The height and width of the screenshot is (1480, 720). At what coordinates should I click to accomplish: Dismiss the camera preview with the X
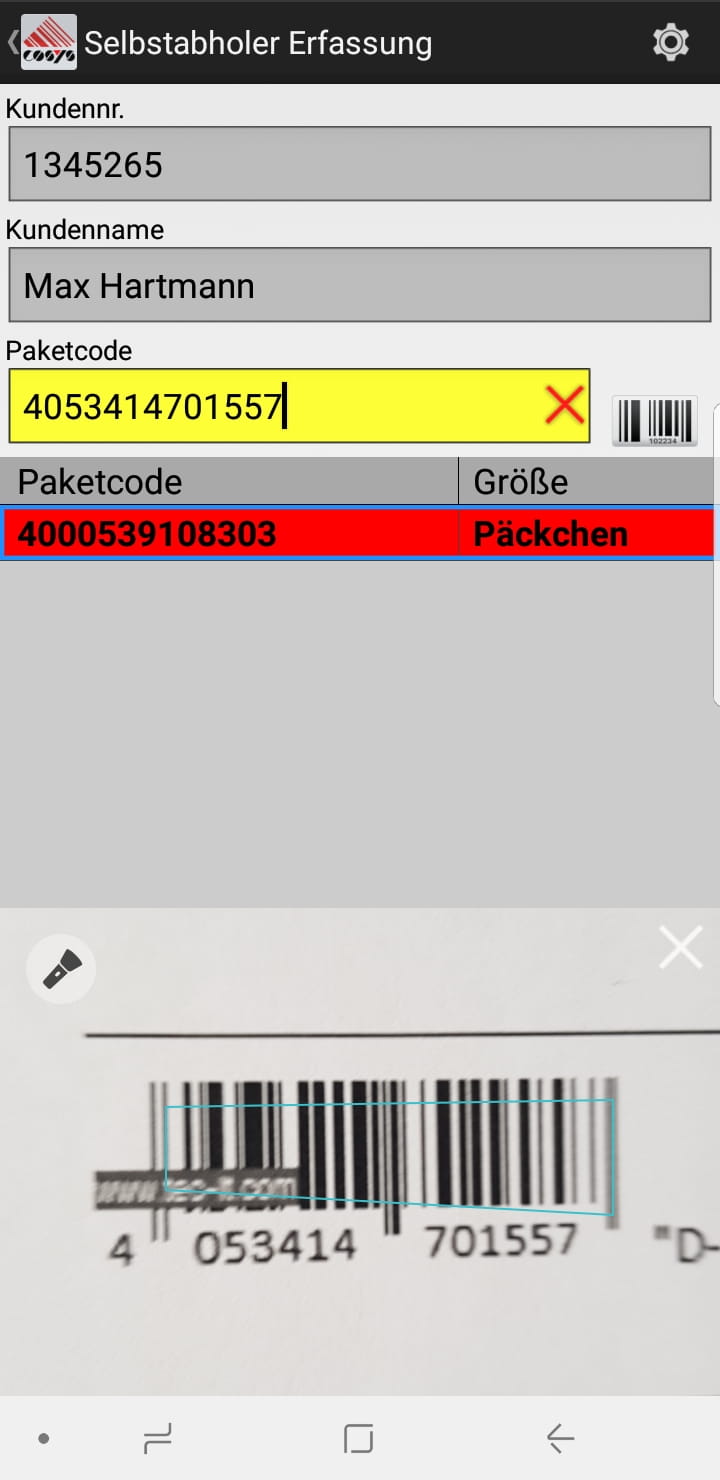[x=680, y=946]
